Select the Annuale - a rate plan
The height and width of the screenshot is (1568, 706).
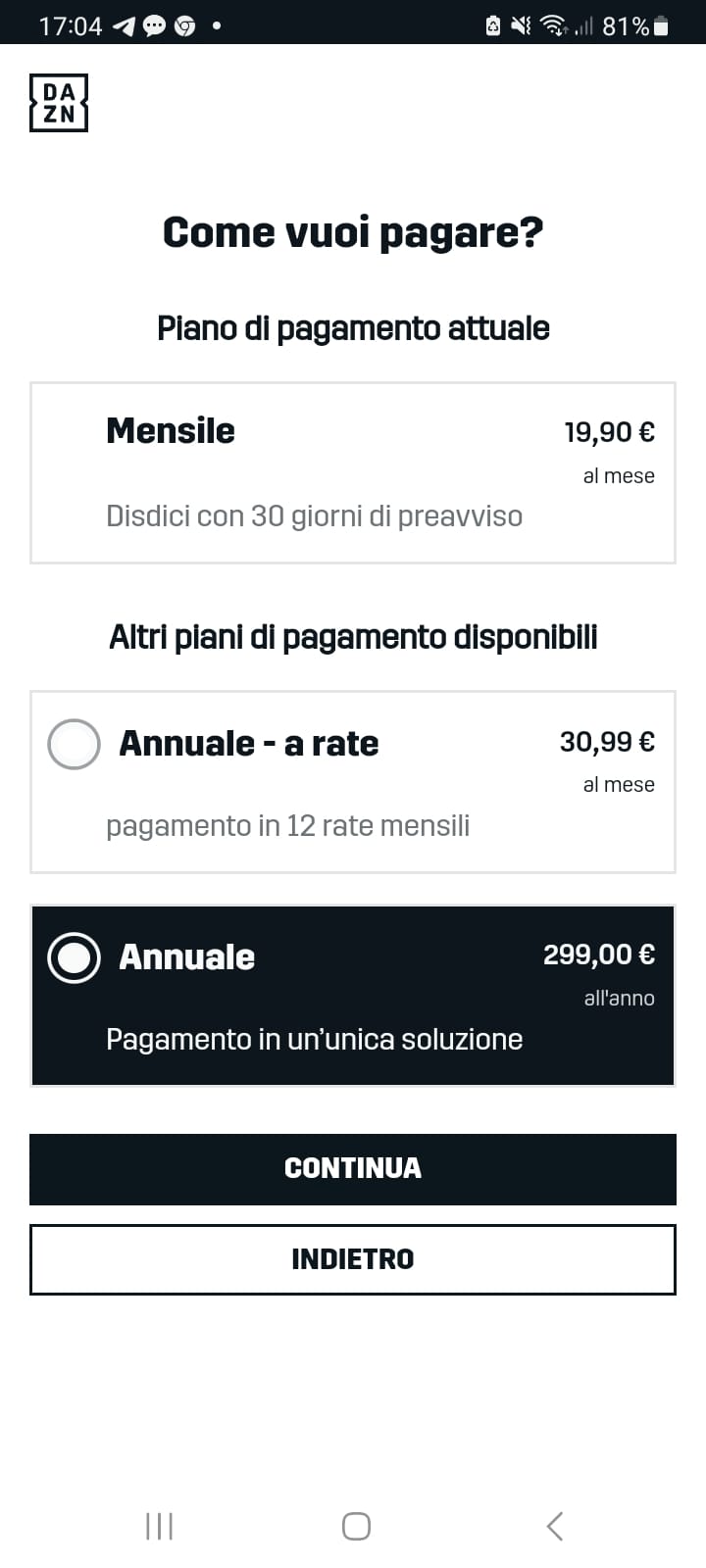353,782
